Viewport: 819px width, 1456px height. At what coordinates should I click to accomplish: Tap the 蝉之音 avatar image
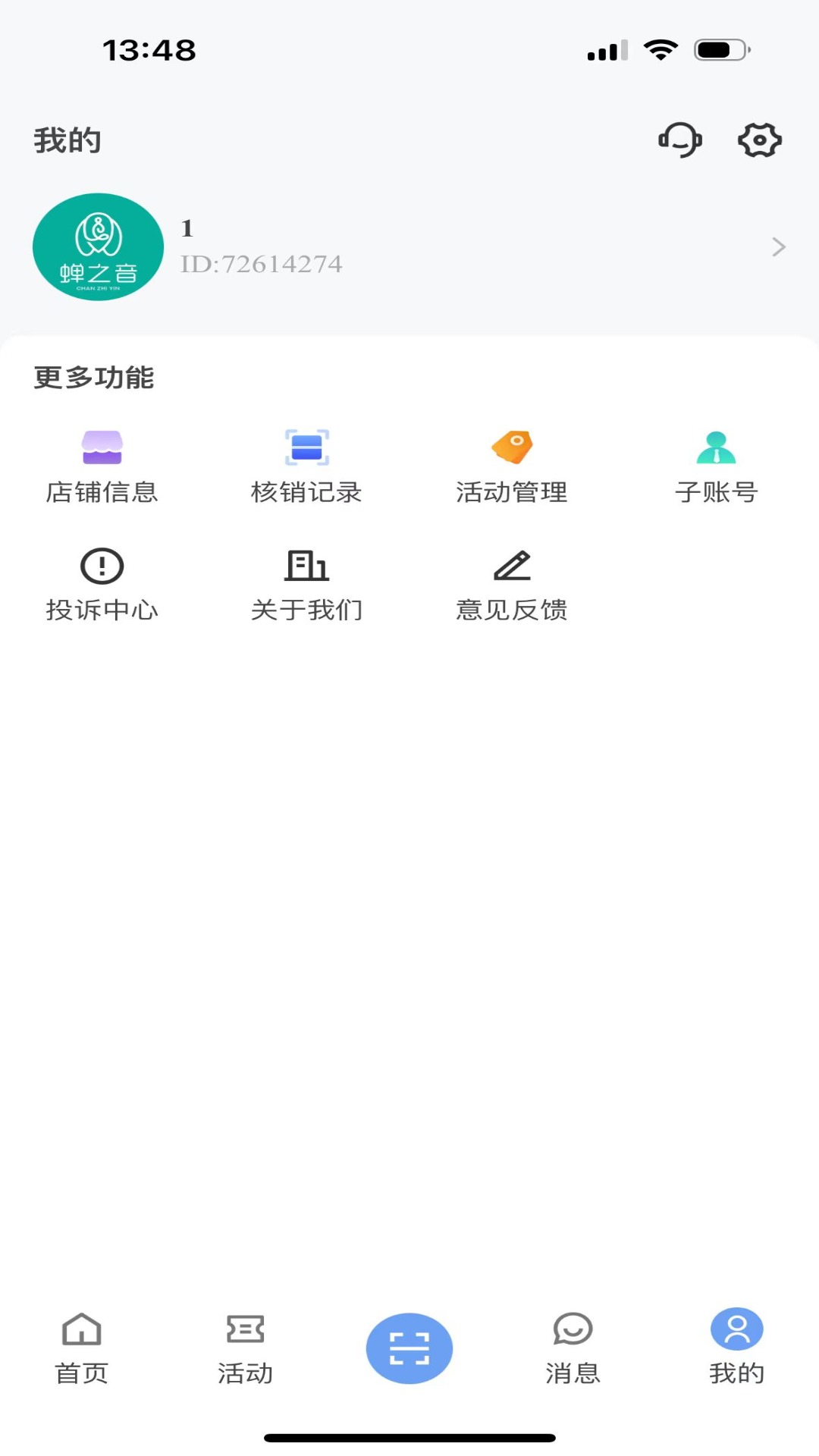[x=98, y=247]
